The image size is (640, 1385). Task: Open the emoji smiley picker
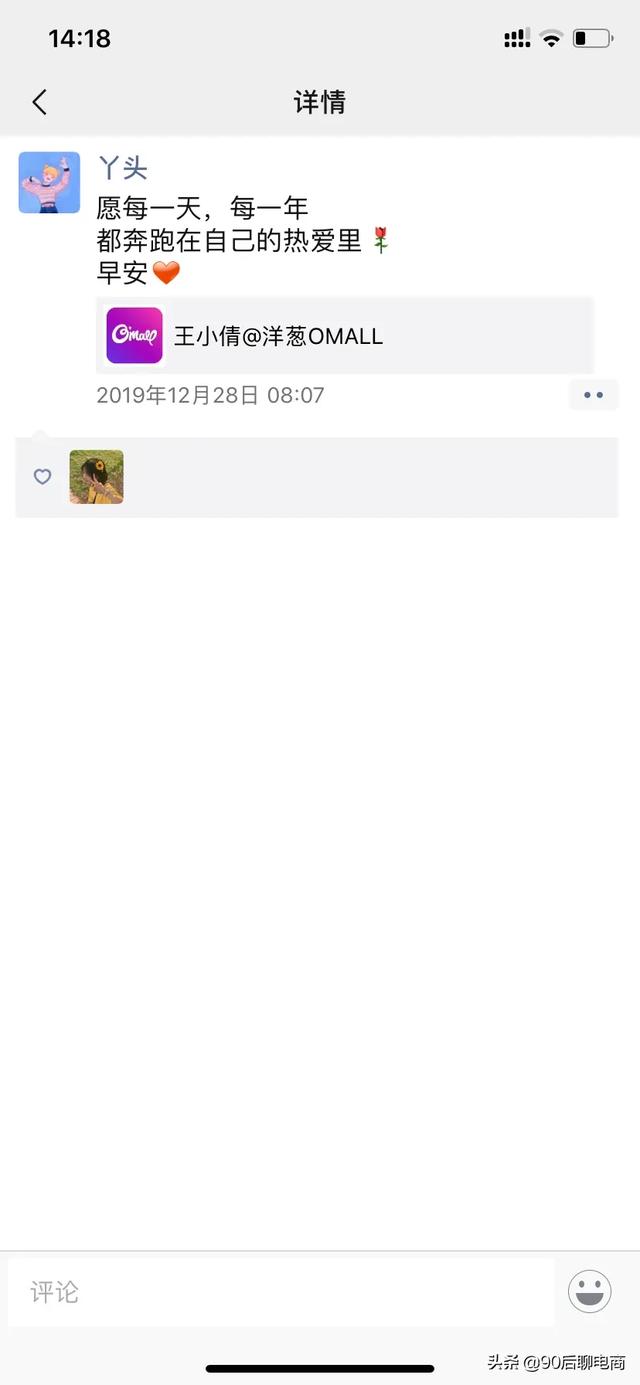(589, 1292)
